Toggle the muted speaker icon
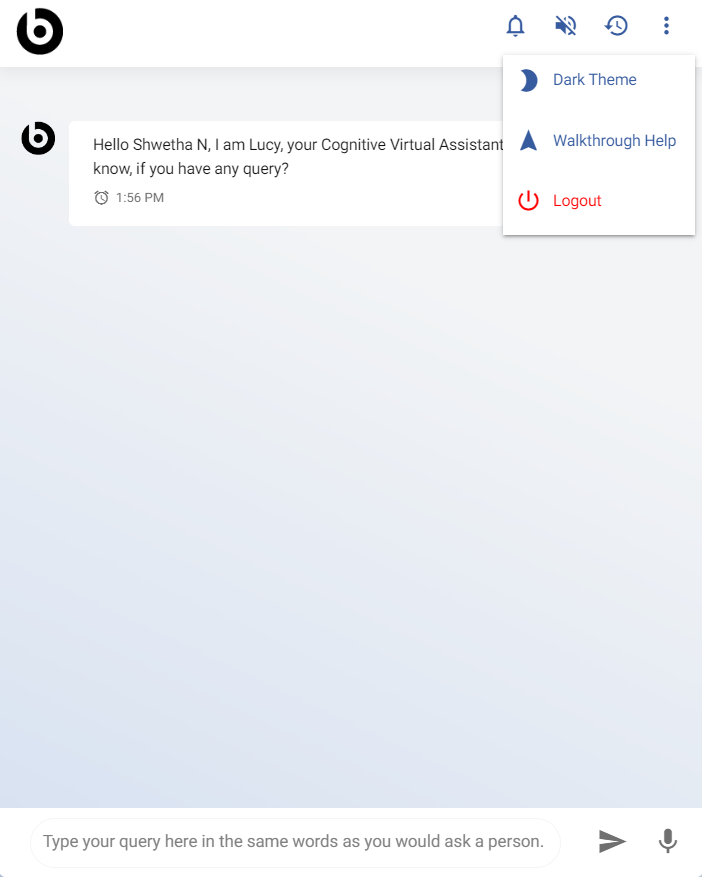 click(566, 26)
